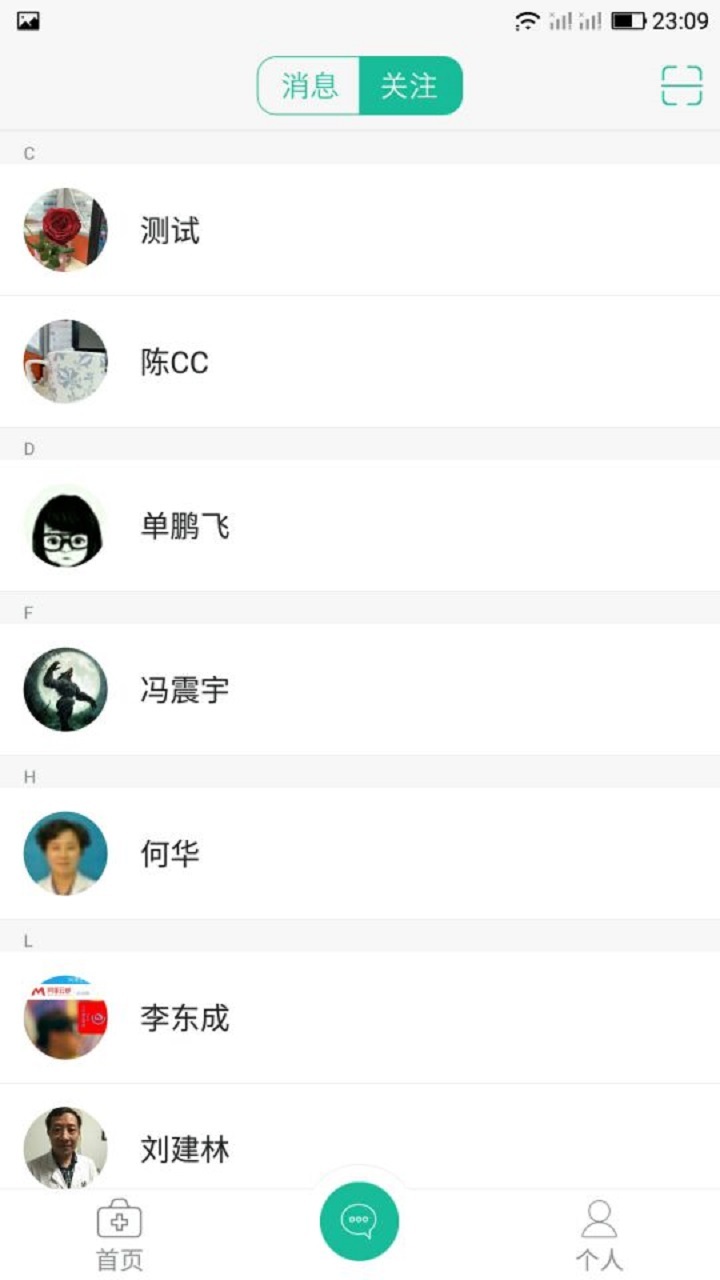Image resolution: width=720 pixels, height=1280 pixels.
Task: Tap 单鹏飞's cartoon avatar
Action: [64, 527]
